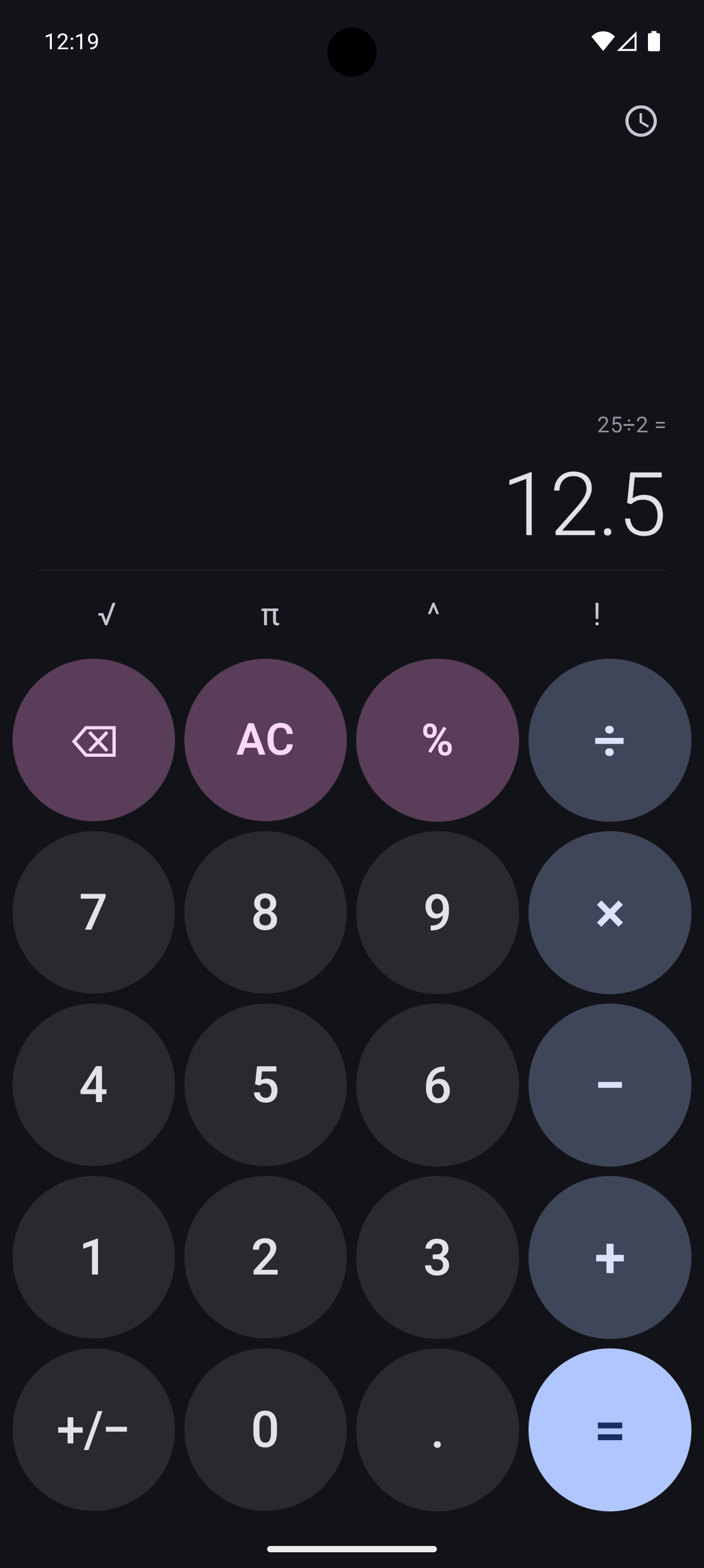Insert the square root function
Viewport: 704px width, 1568px height.
(106, 615)
